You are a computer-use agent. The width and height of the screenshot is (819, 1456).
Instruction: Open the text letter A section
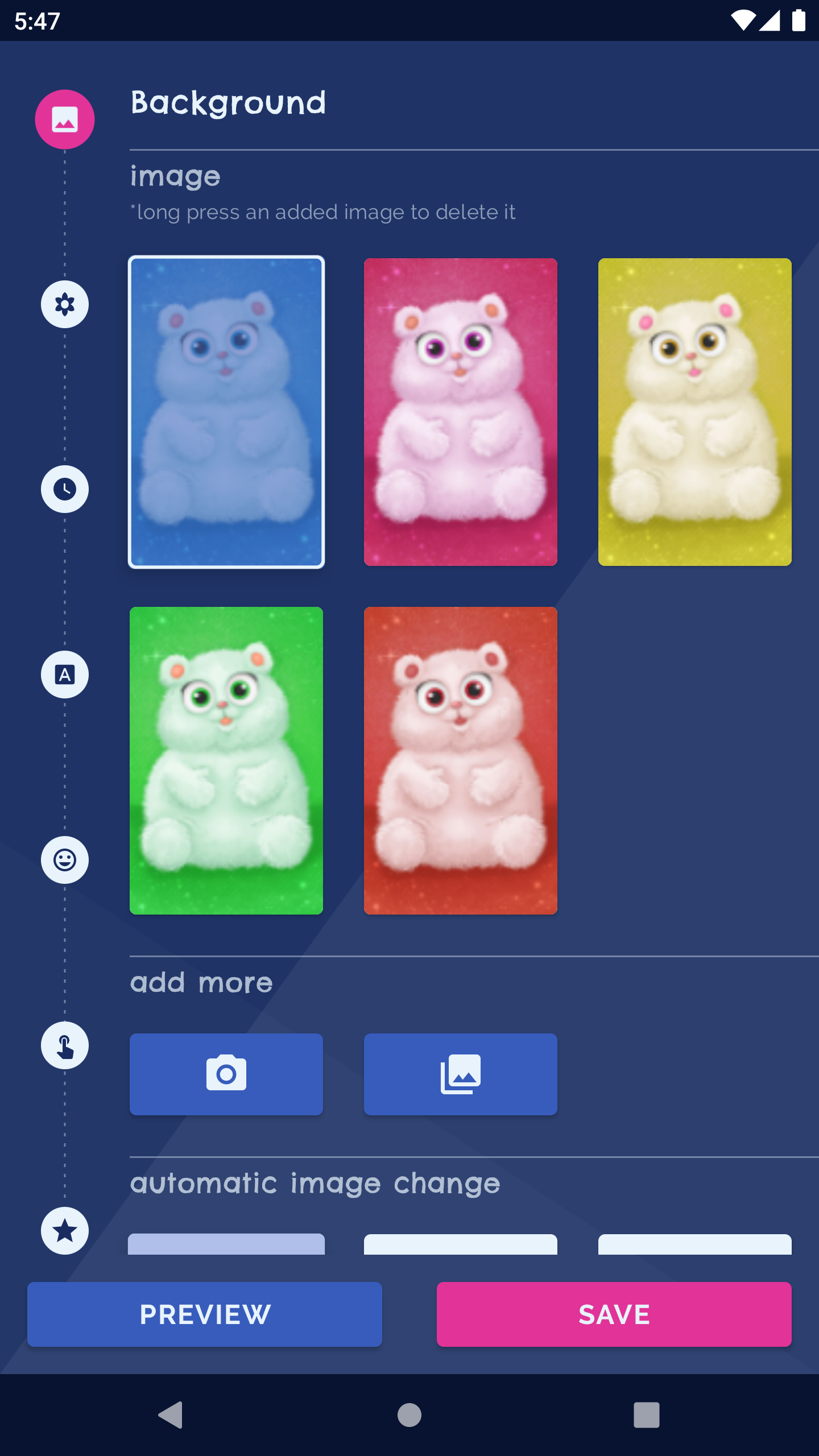pos(65,675)
